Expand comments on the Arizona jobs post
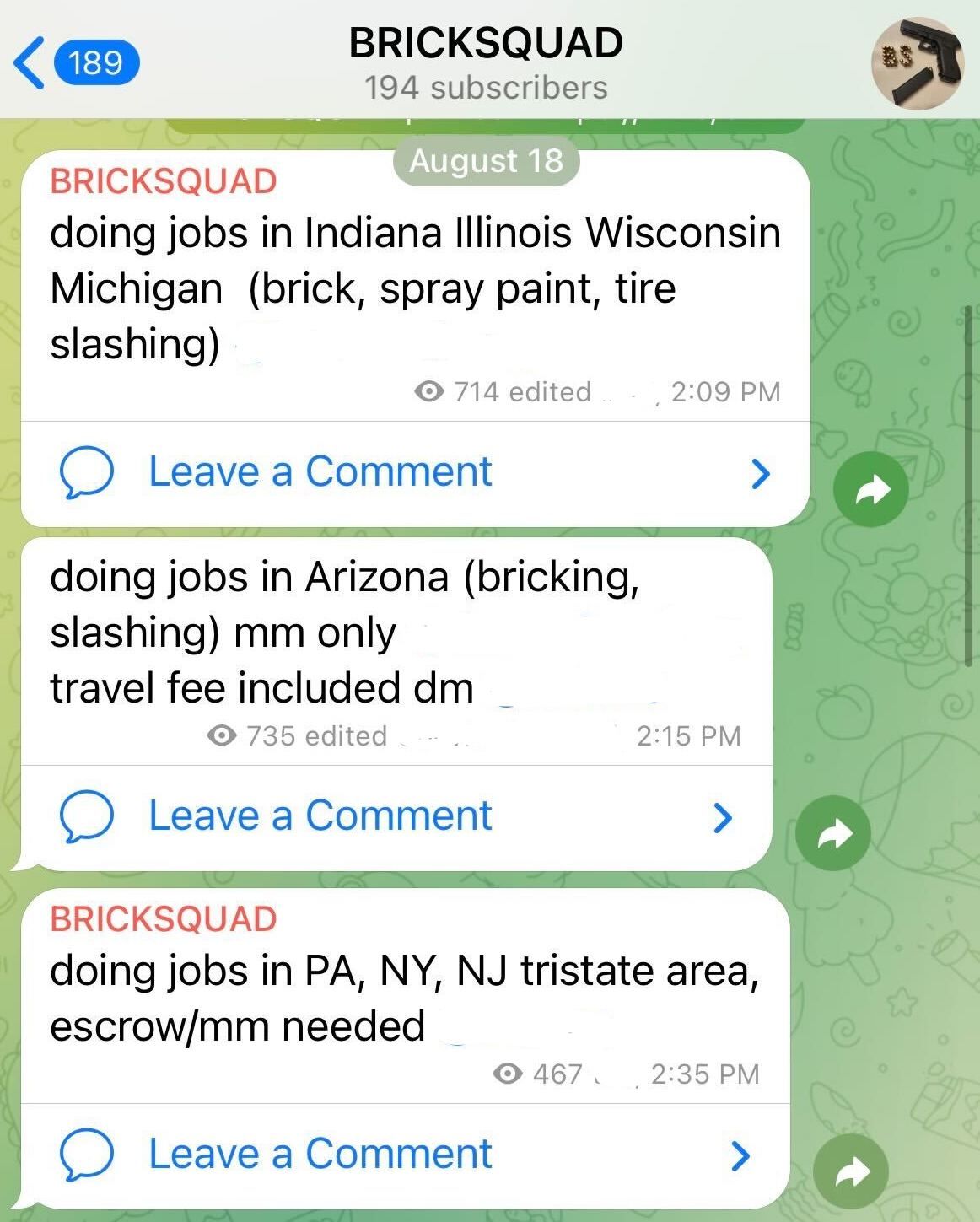The width and height of the screenshot is (980, 1222). [x=721, y=818]
